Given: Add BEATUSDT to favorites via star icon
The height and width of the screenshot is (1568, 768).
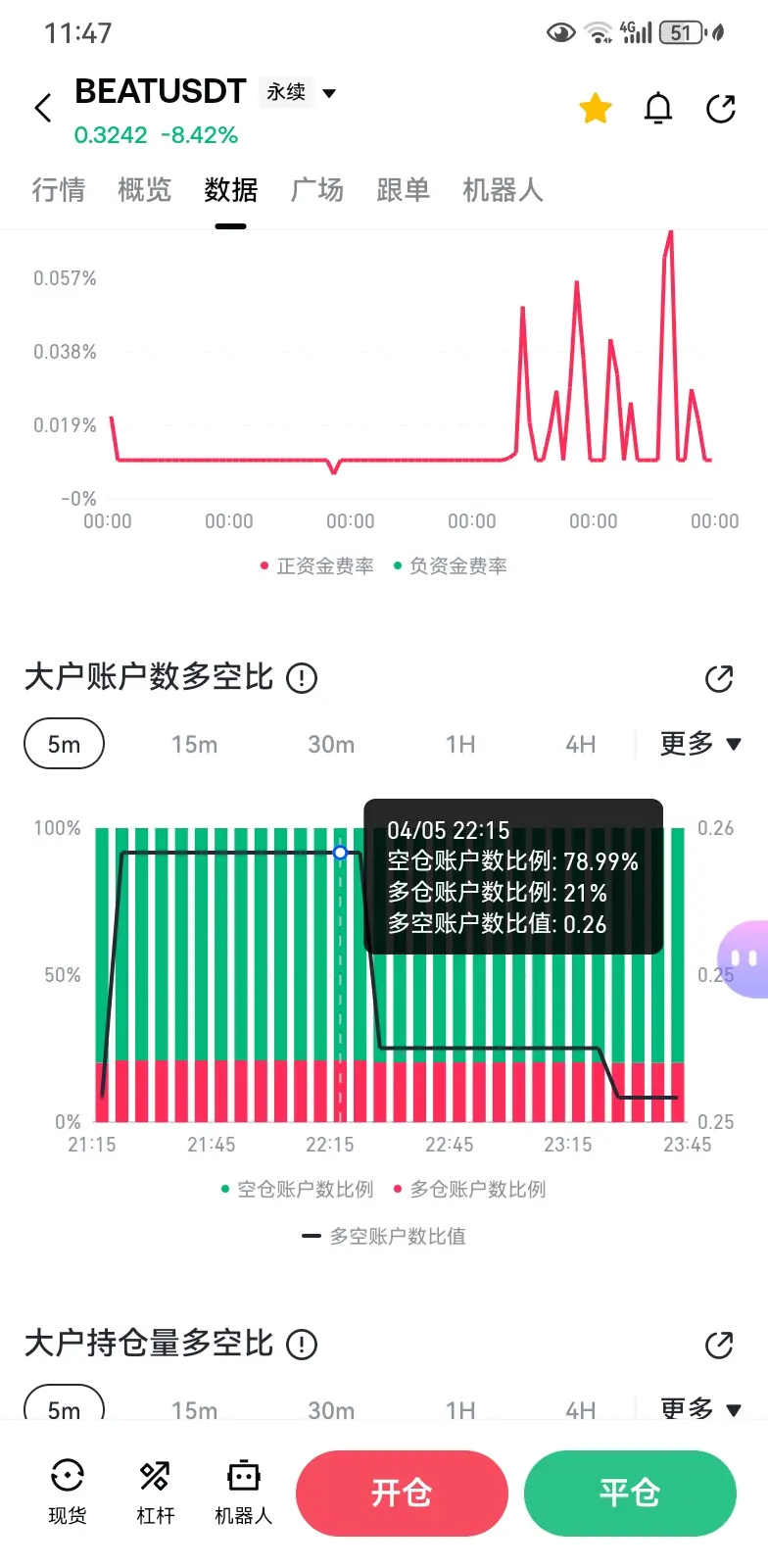Looking at the screenshot, I should 595,109.
